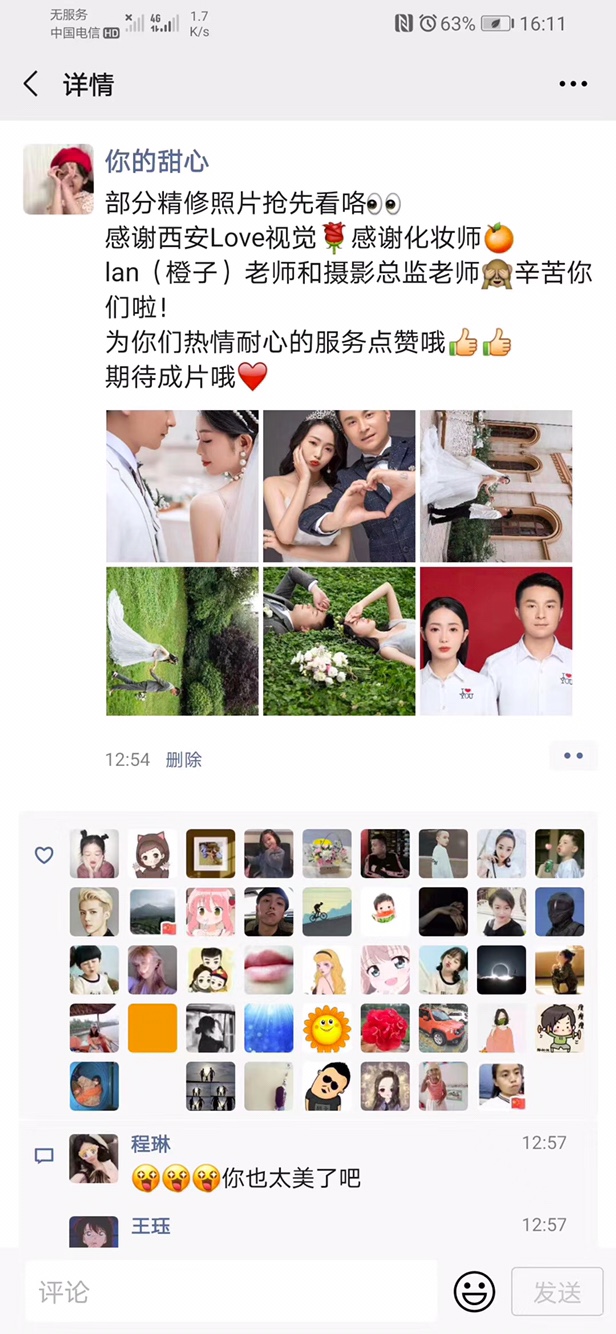616x1334 pixels.
Task: Open commenter 王珏's profile
Action: tap(151, 1225)
